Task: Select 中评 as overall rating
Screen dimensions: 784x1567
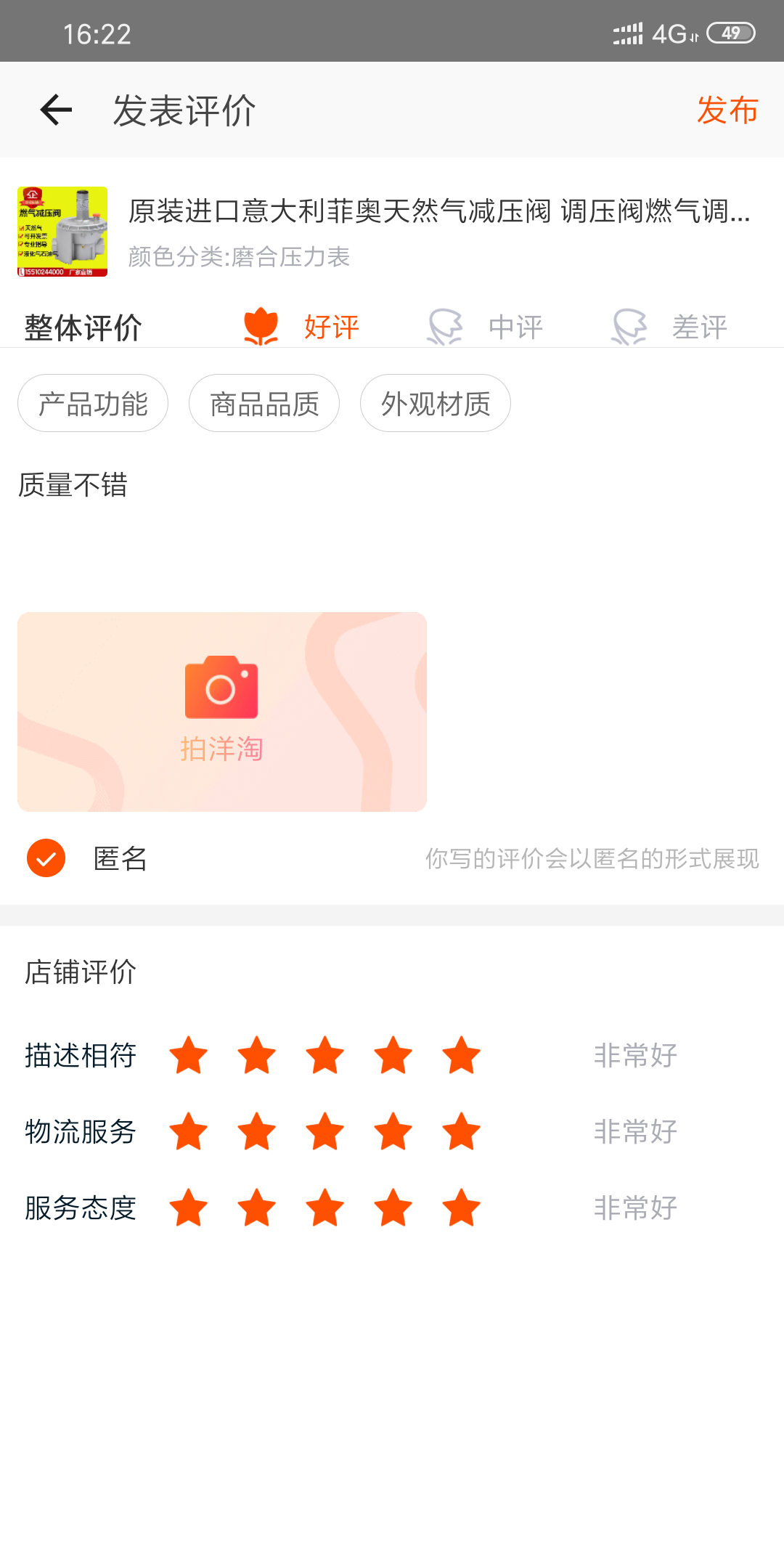Action: (x=486, y=327)
